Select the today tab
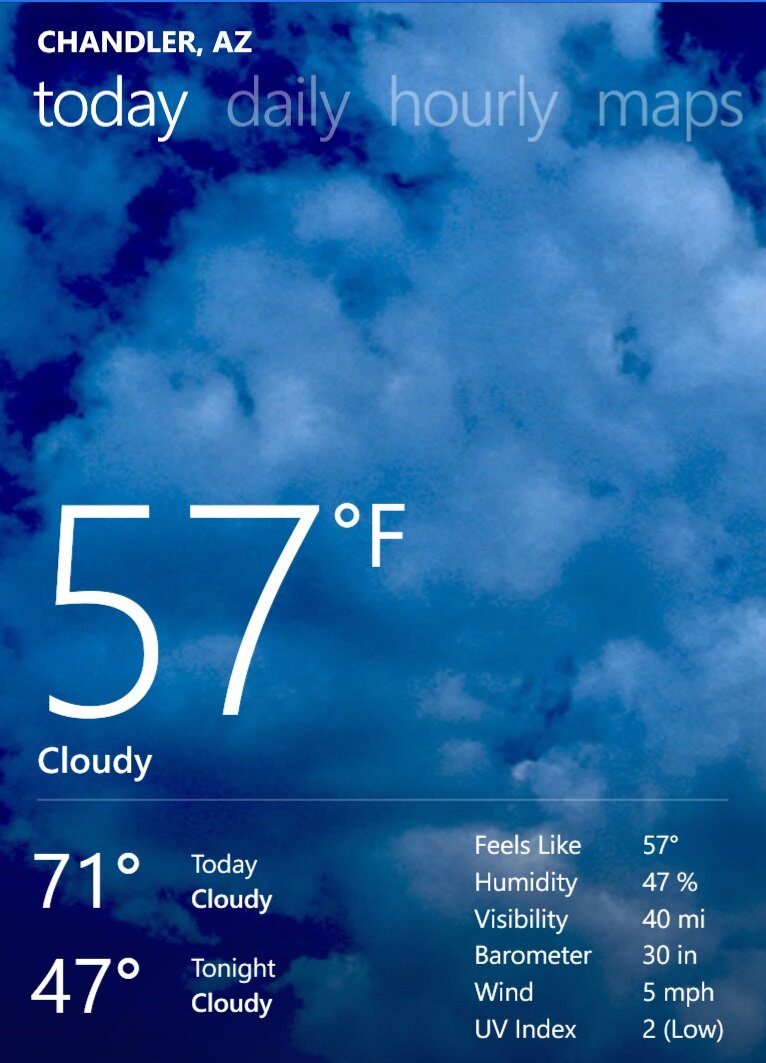 [x=110, y=105]
